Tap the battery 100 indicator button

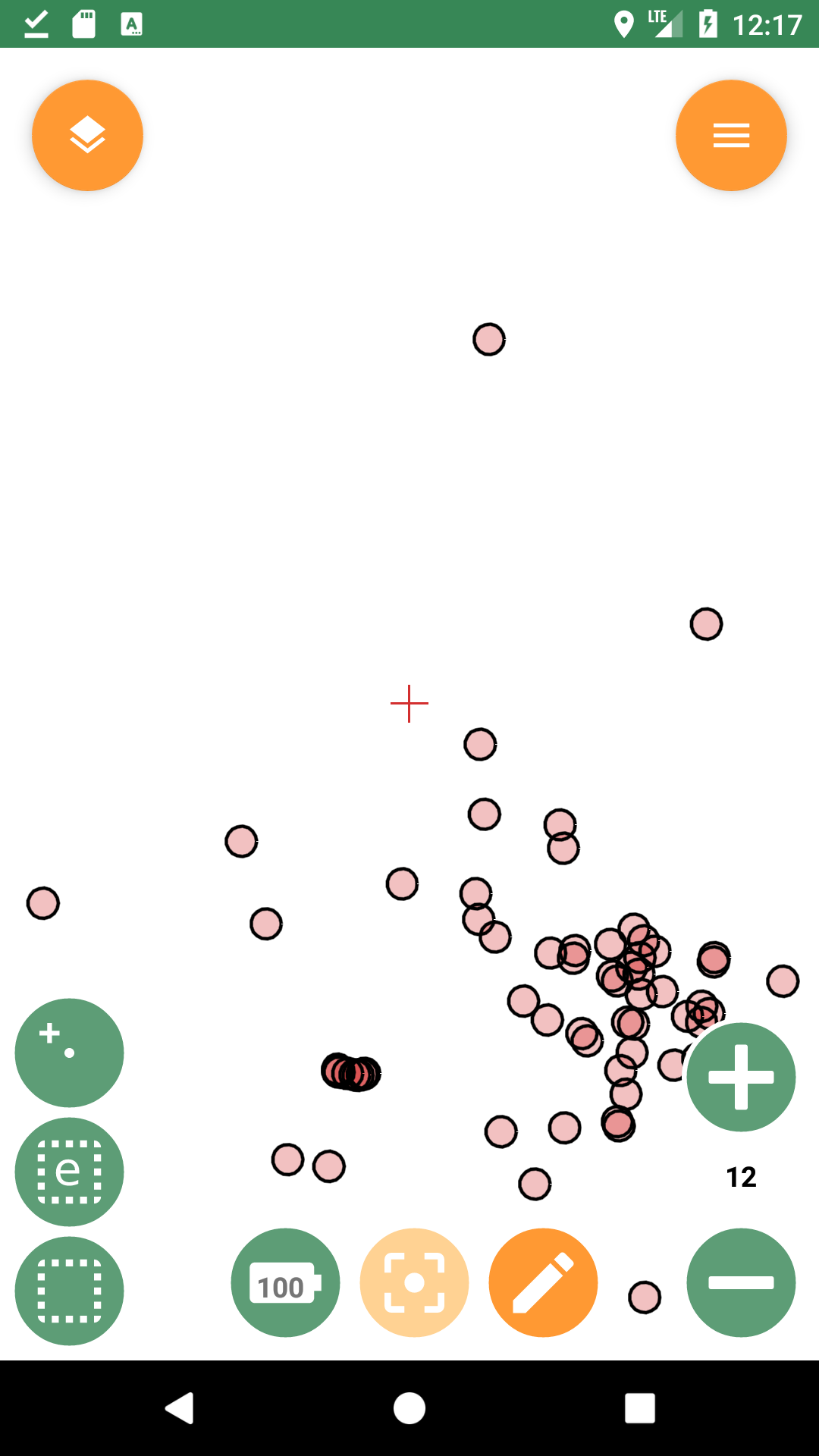click(285, 1283)
